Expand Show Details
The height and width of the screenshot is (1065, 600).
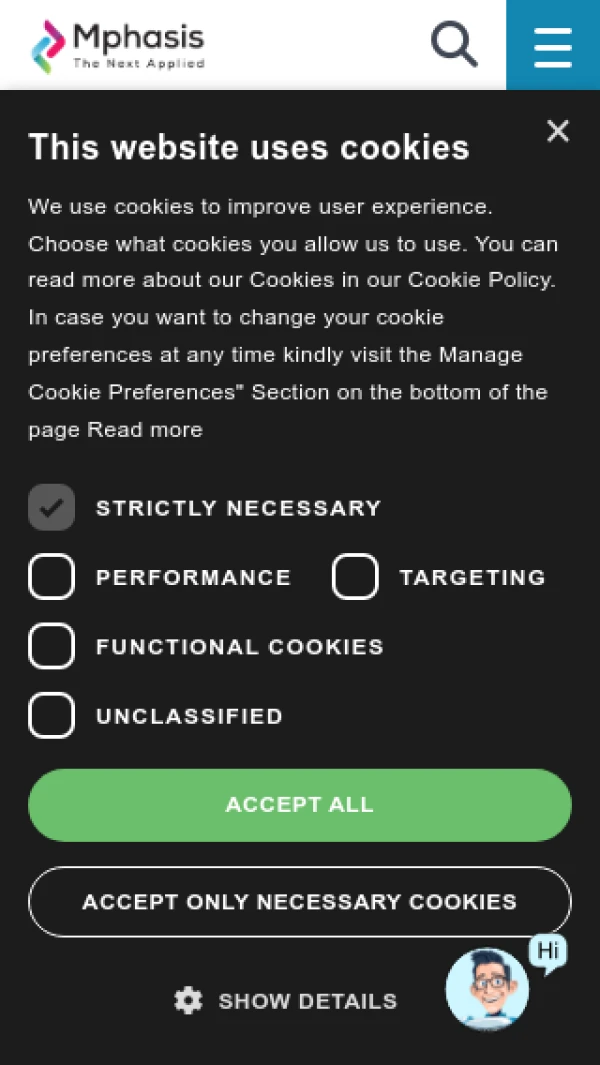pyautogui.click(x=285, y=1001)
